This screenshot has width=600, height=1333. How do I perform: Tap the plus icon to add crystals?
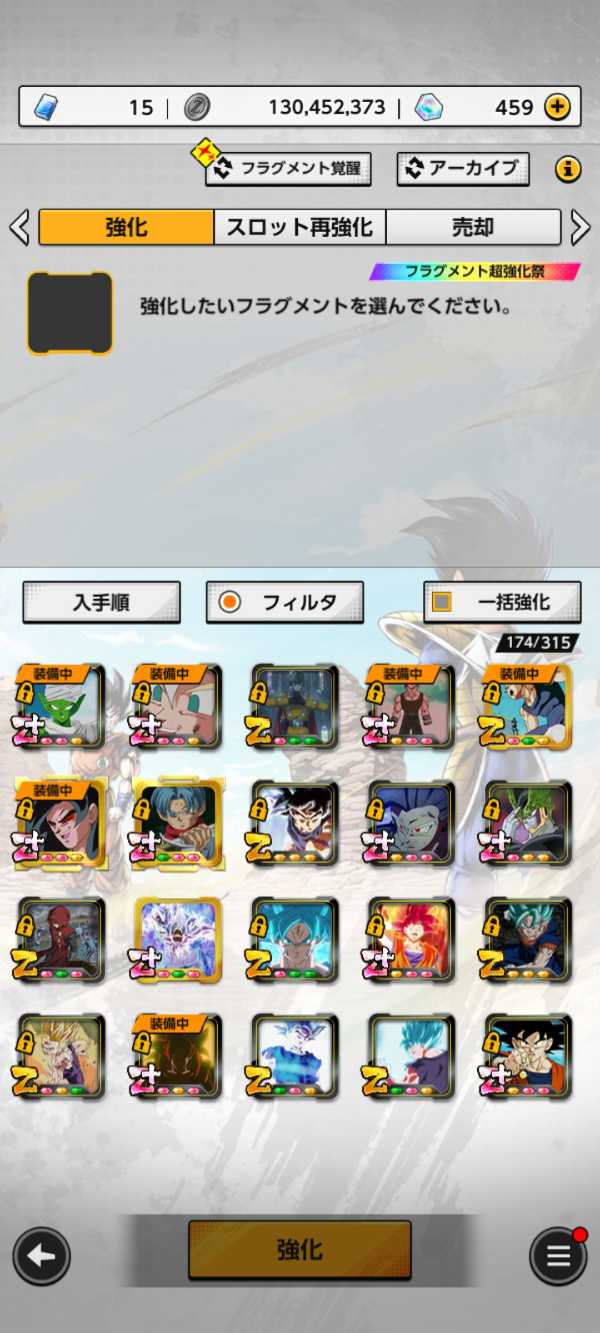pos(557,107)
